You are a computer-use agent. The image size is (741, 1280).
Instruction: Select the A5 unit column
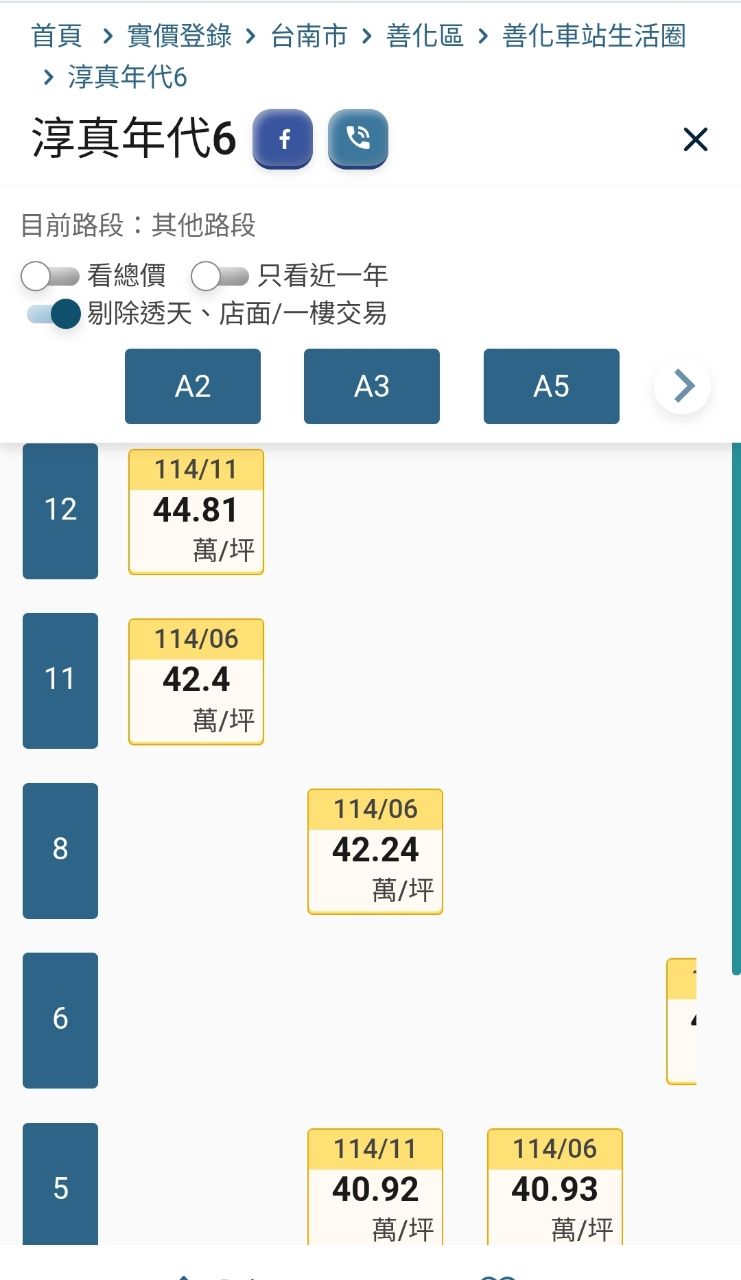click(552, 386)
